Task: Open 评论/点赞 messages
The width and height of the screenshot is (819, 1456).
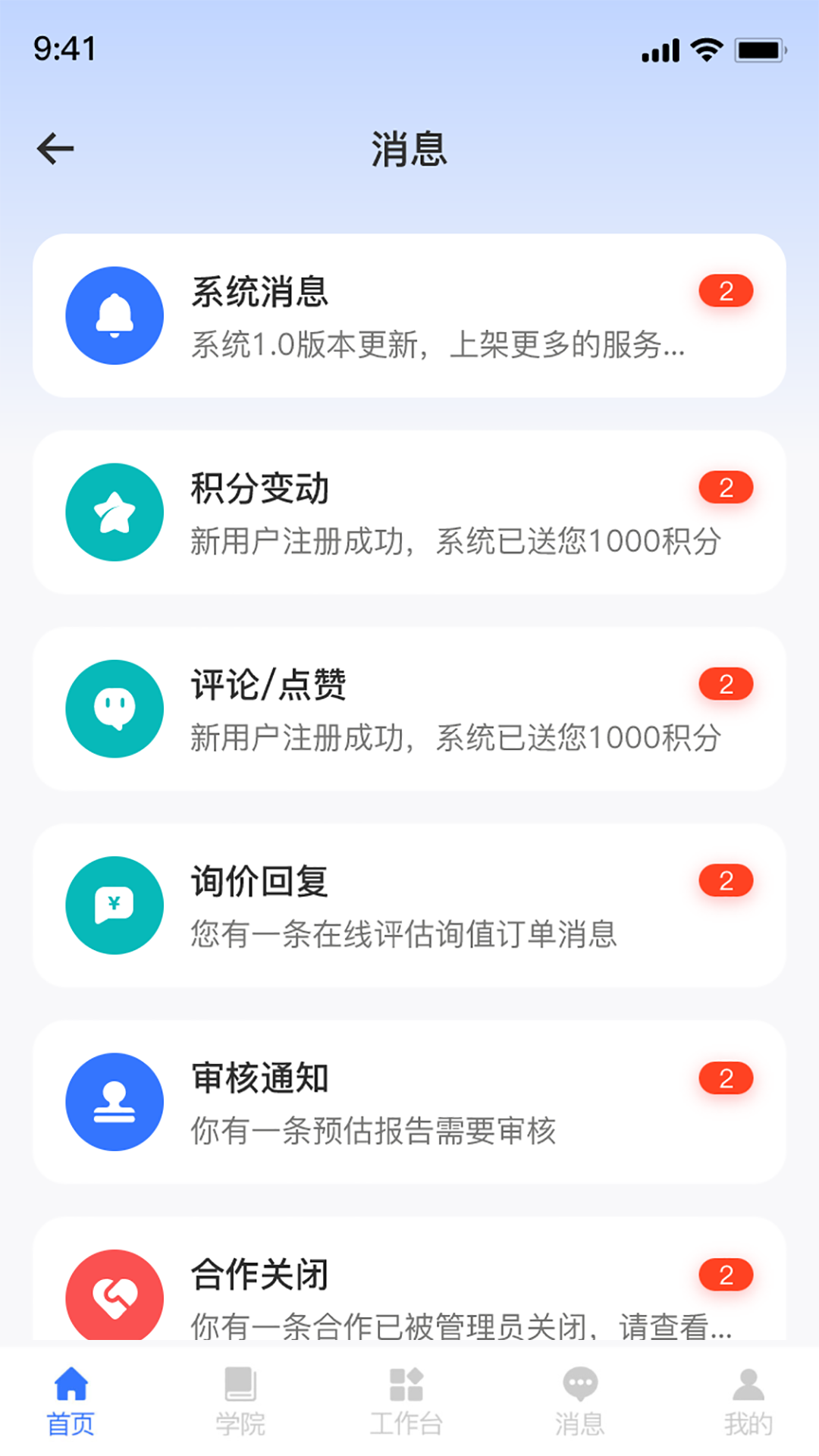Action: (x=409, y=708)
